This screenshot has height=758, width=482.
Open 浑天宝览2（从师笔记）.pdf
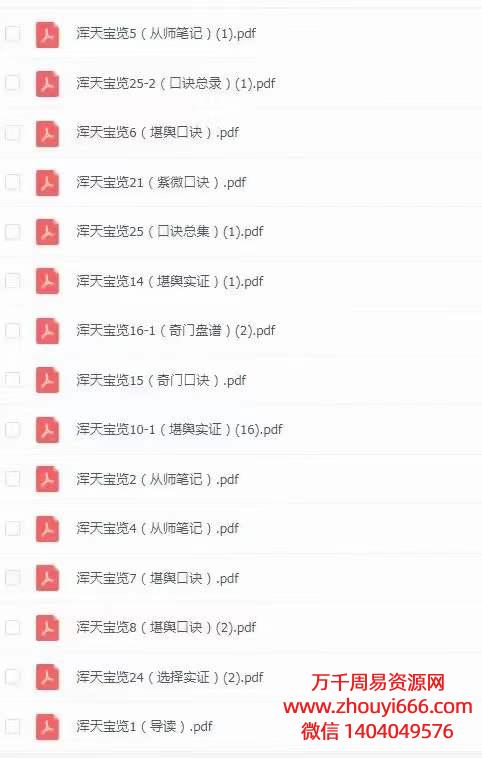tap(158, 479)
